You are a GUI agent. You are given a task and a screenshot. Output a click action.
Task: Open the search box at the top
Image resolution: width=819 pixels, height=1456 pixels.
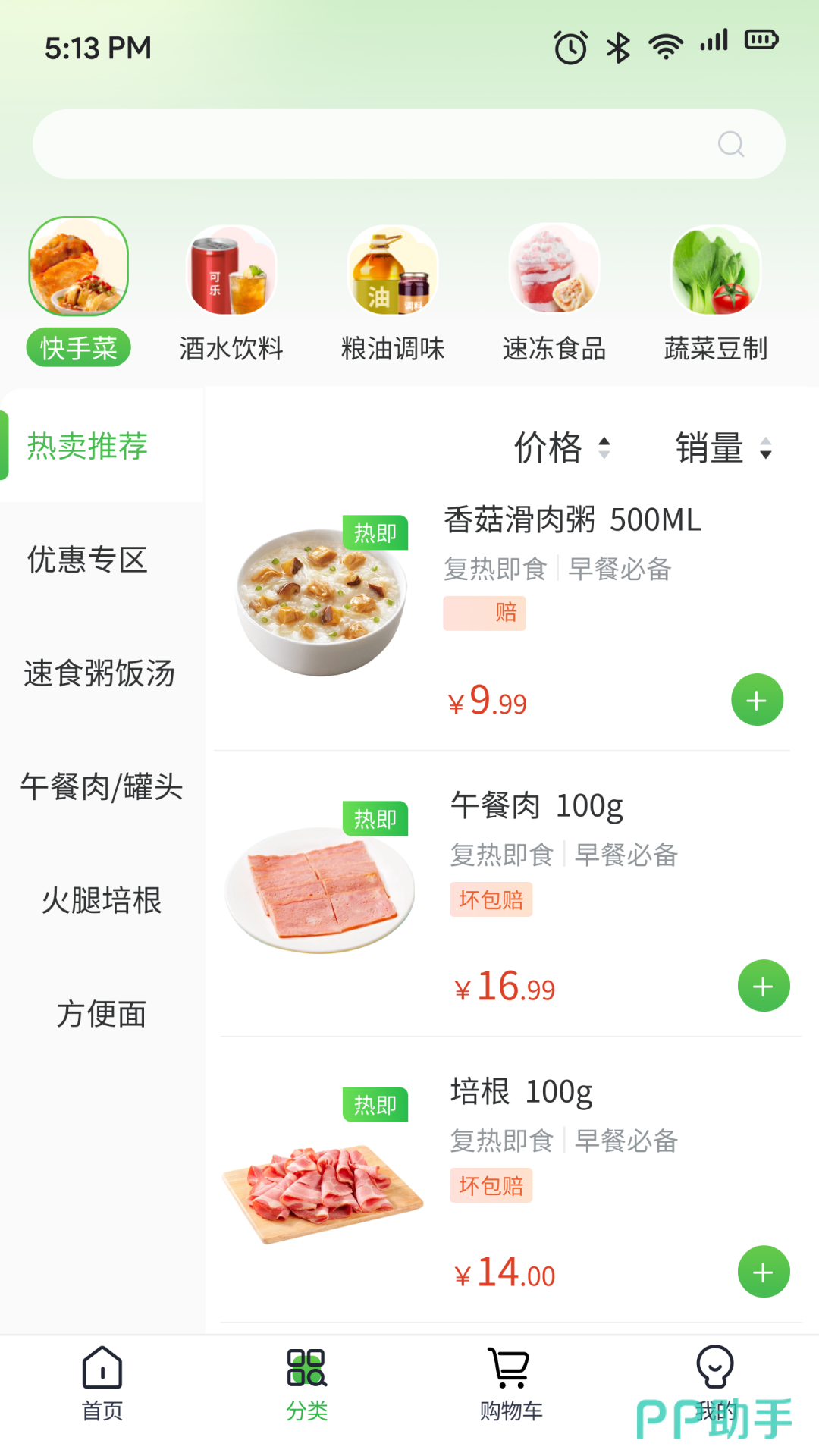(x=408, y=144)
